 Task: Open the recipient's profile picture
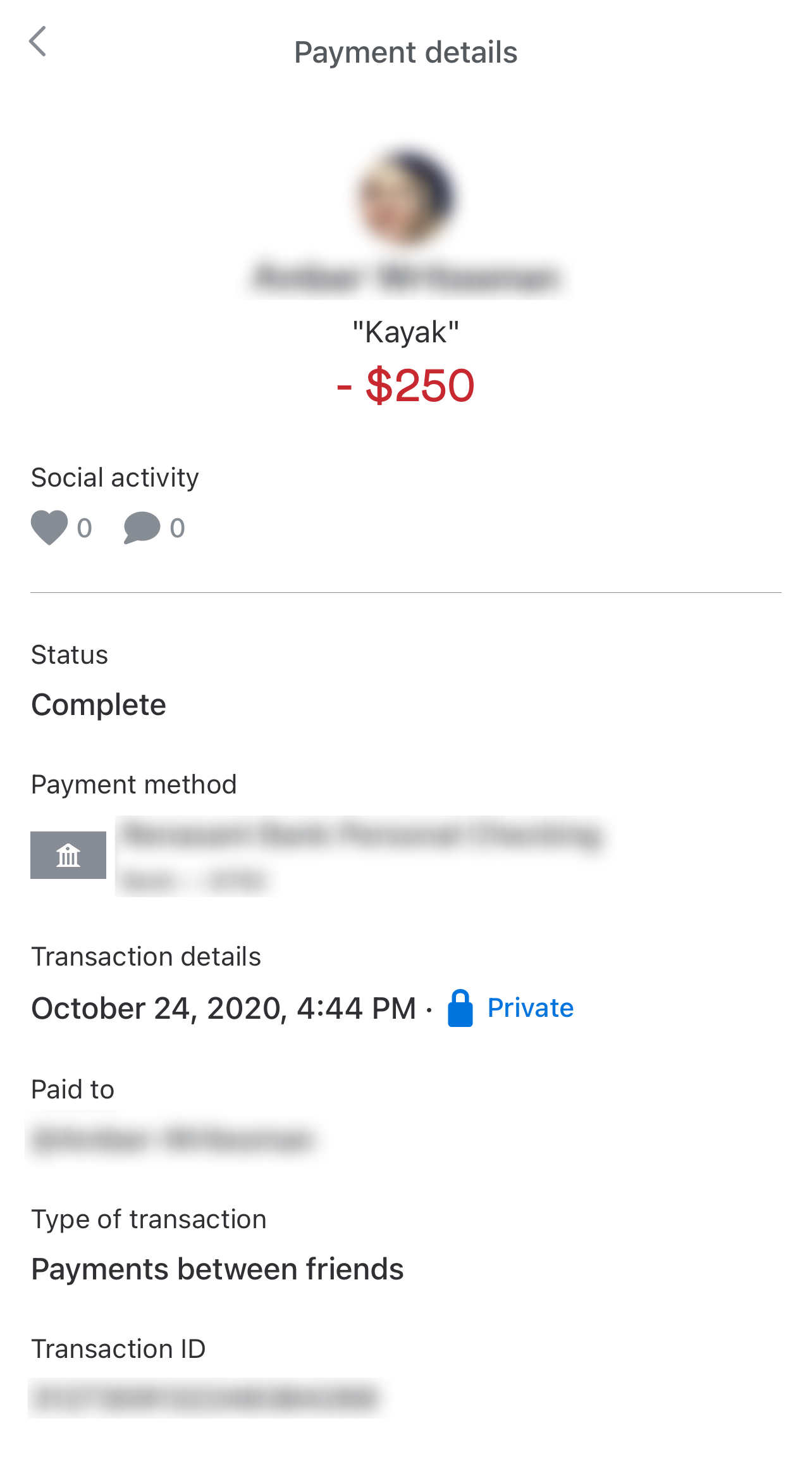click(x=406, y=197)
